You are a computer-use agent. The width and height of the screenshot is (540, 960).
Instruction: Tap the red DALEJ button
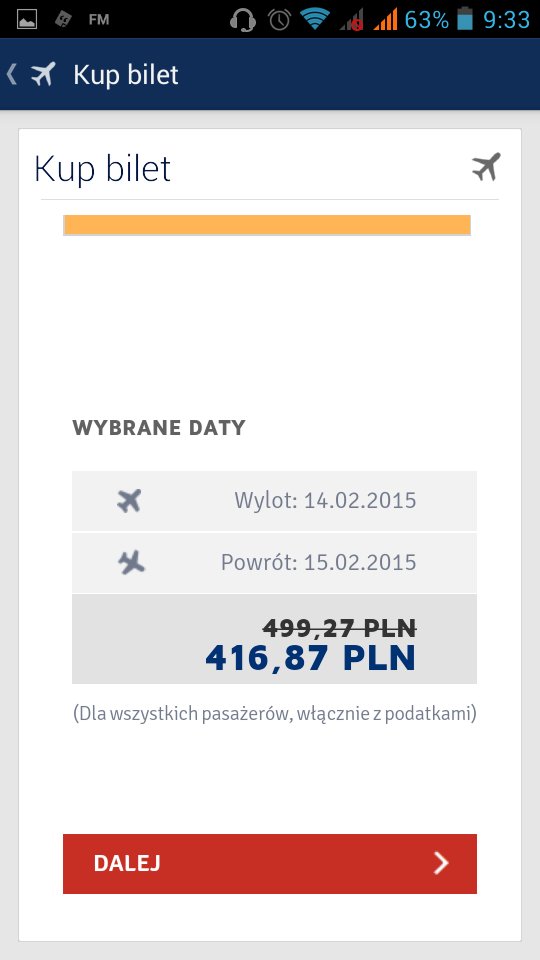point(269,863)
